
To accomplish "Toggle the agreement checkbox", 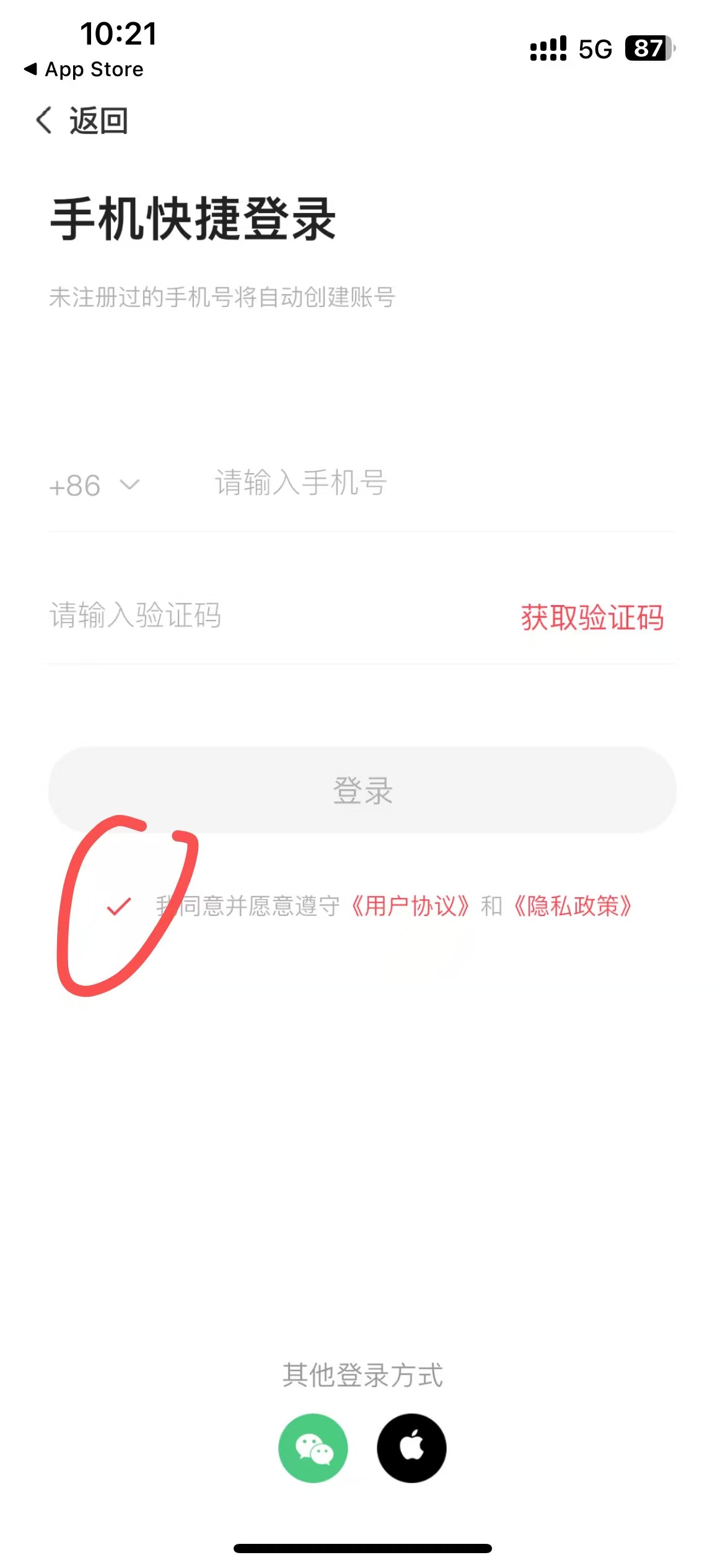I will click(119, 906).
